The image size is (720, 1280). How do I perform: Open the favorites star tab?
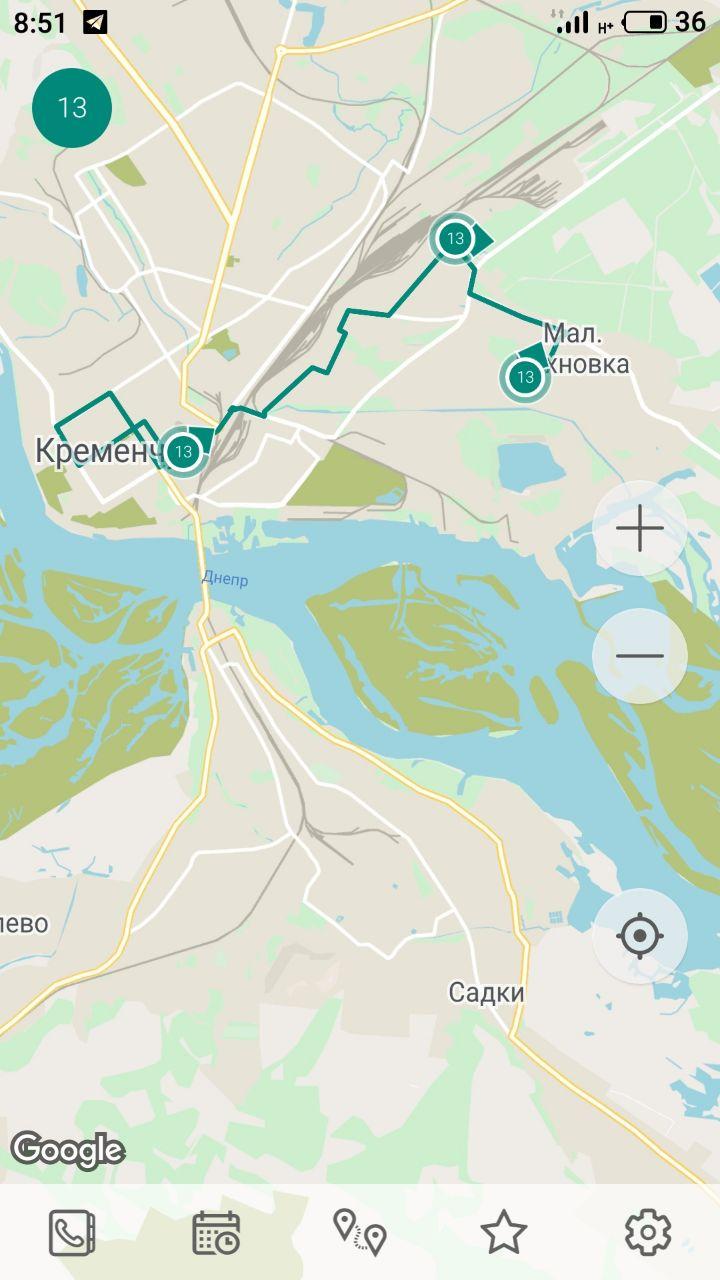pos(504,1232)
